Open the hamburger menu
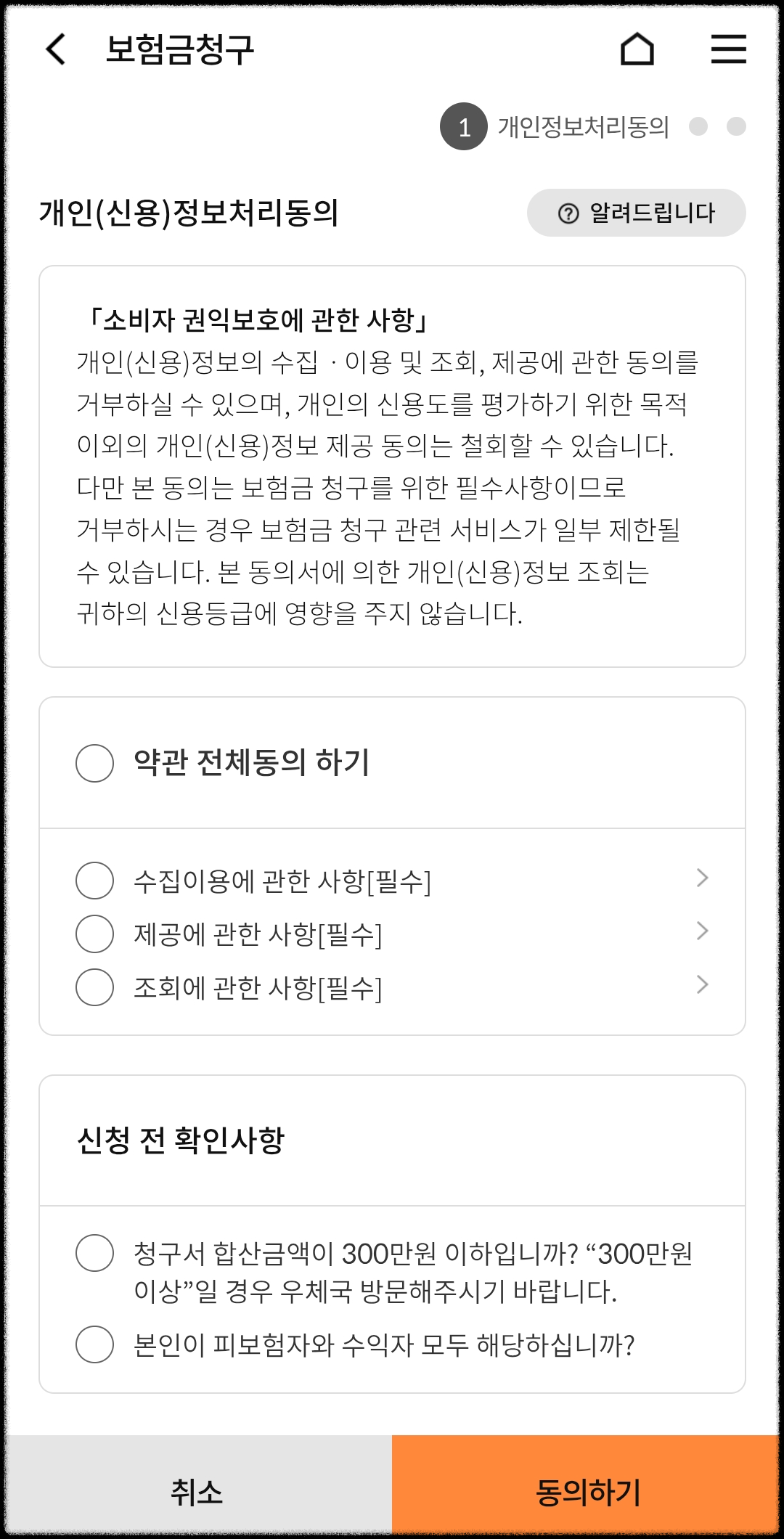Image resolution: width=784 pixels, height=1539 pixels. pos(728,49)
